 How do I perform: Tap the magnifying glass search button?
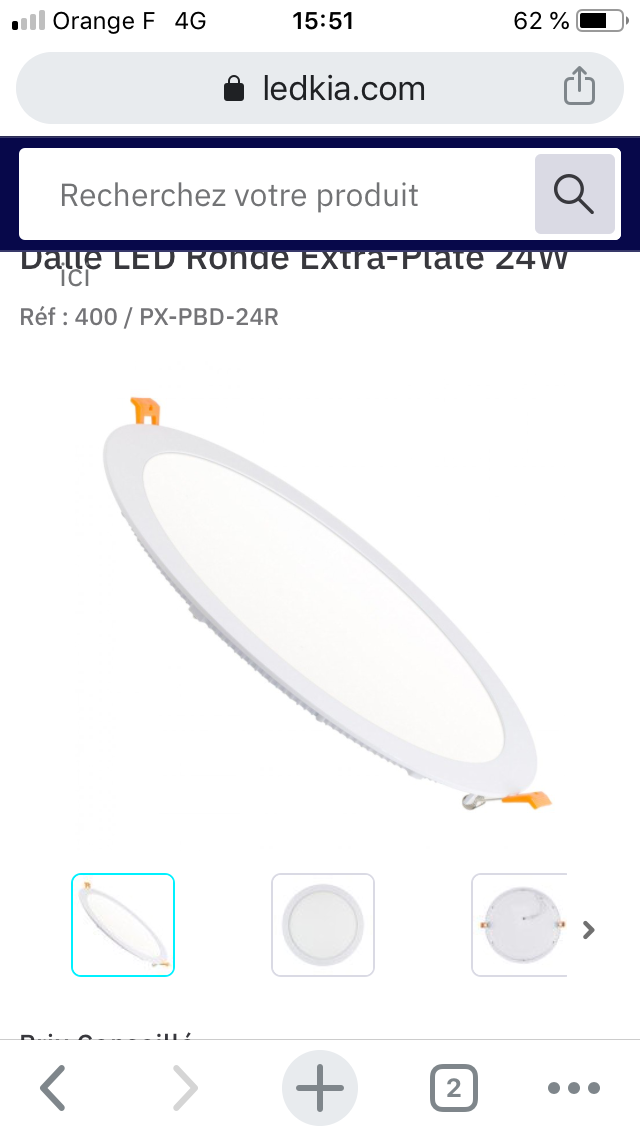(x=574, y=194)
